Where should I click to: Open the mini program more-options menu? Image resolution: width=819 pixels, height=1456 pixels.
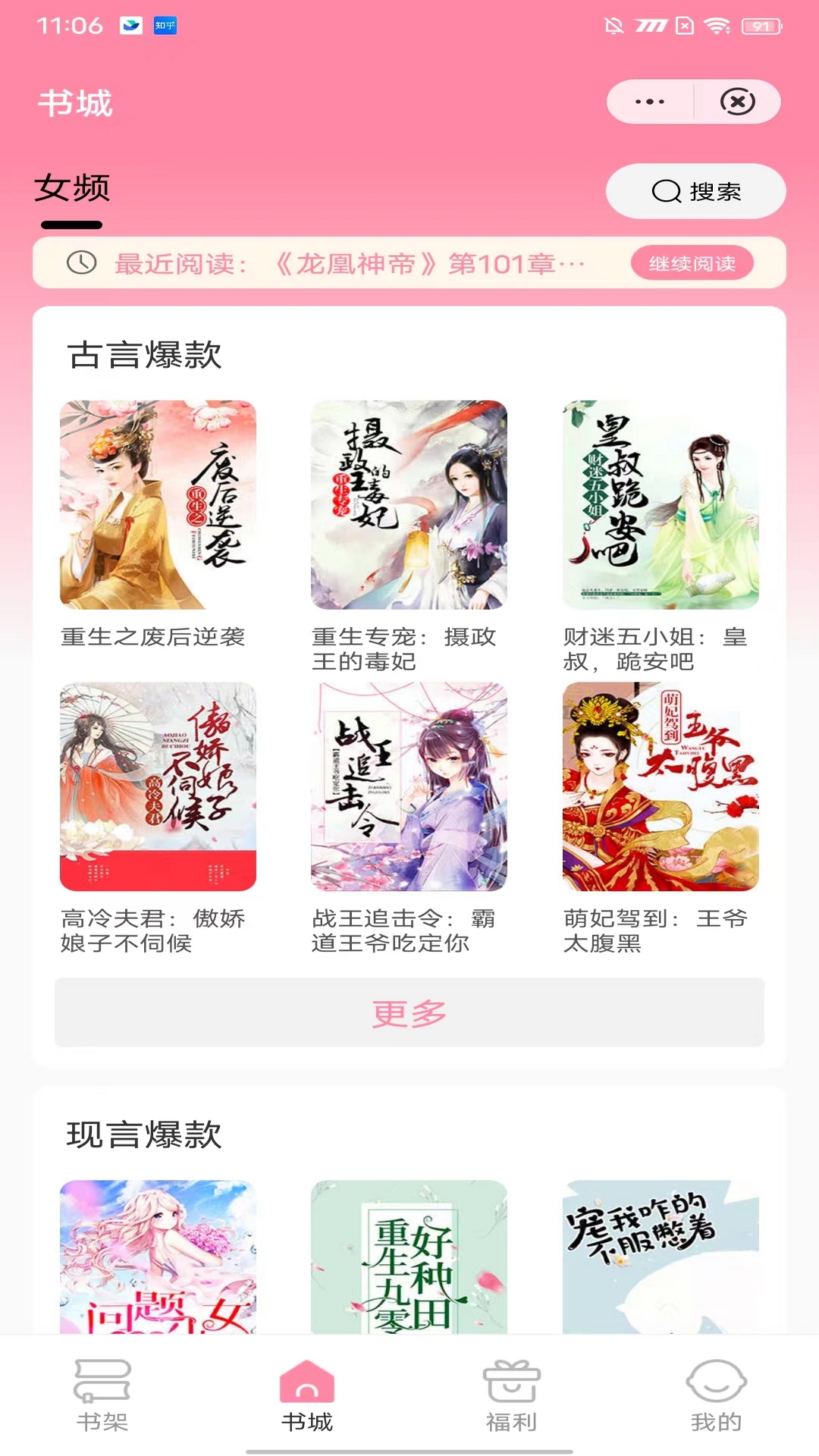point(650,102)
